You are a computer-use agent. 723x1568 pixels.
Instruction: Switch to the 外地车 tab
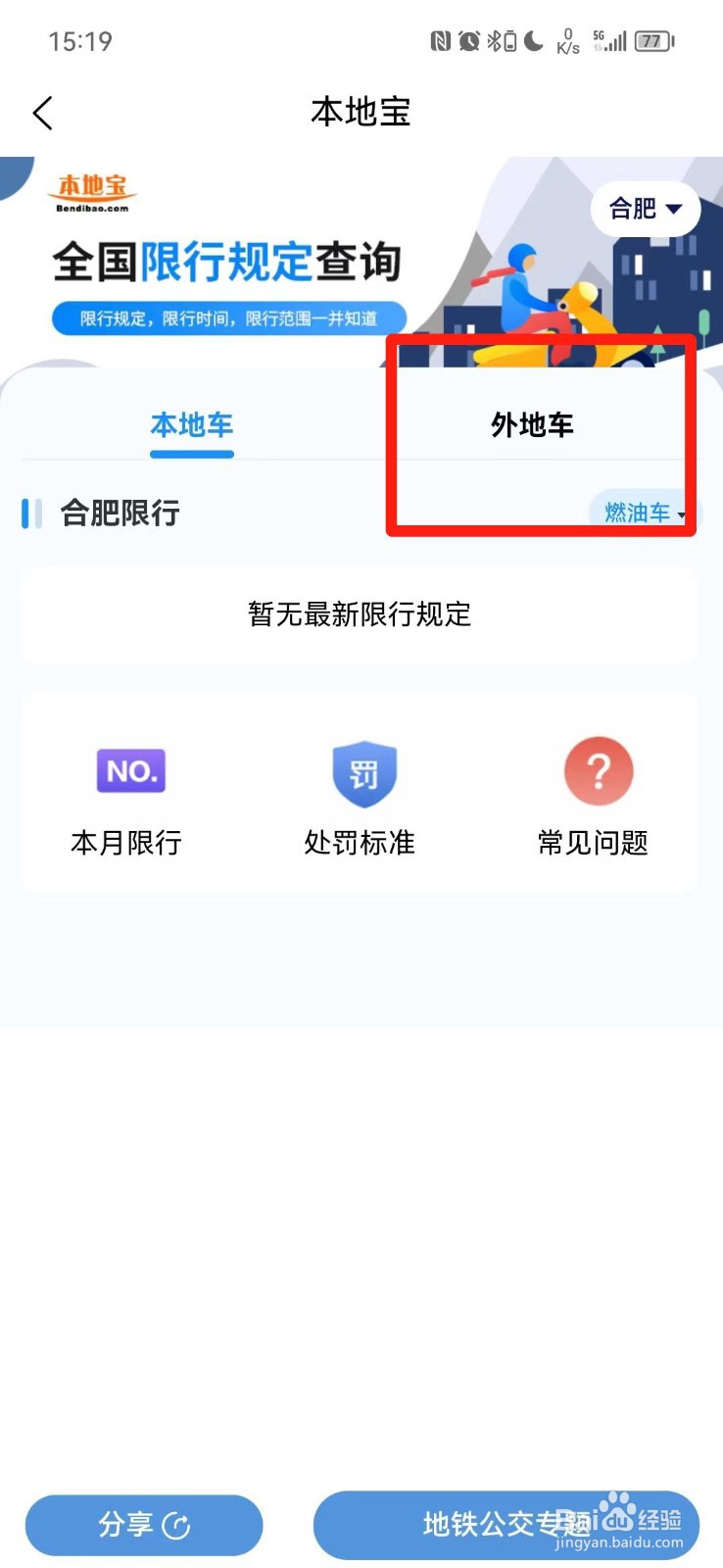point(532,425)
